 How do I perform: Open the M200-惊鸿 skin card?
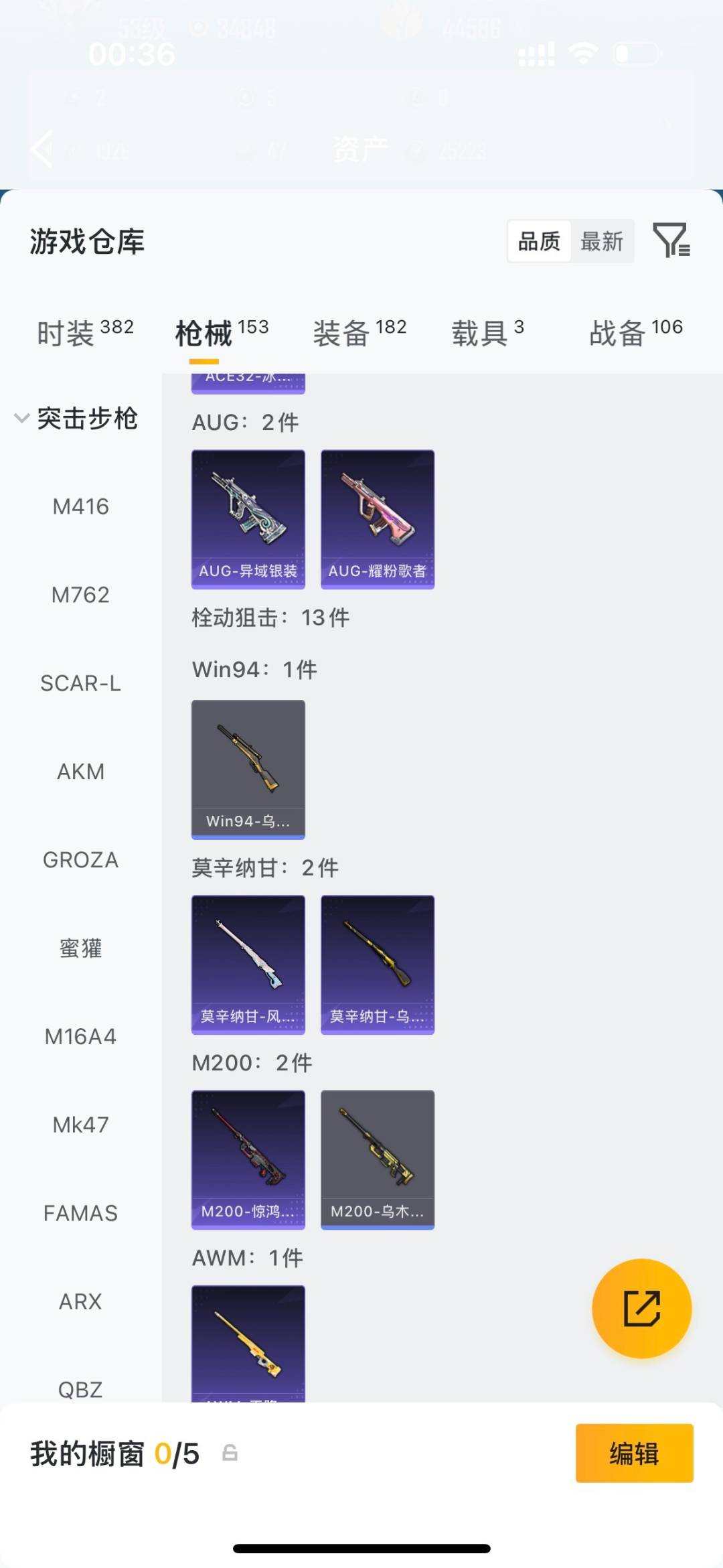pos(248,1159)
